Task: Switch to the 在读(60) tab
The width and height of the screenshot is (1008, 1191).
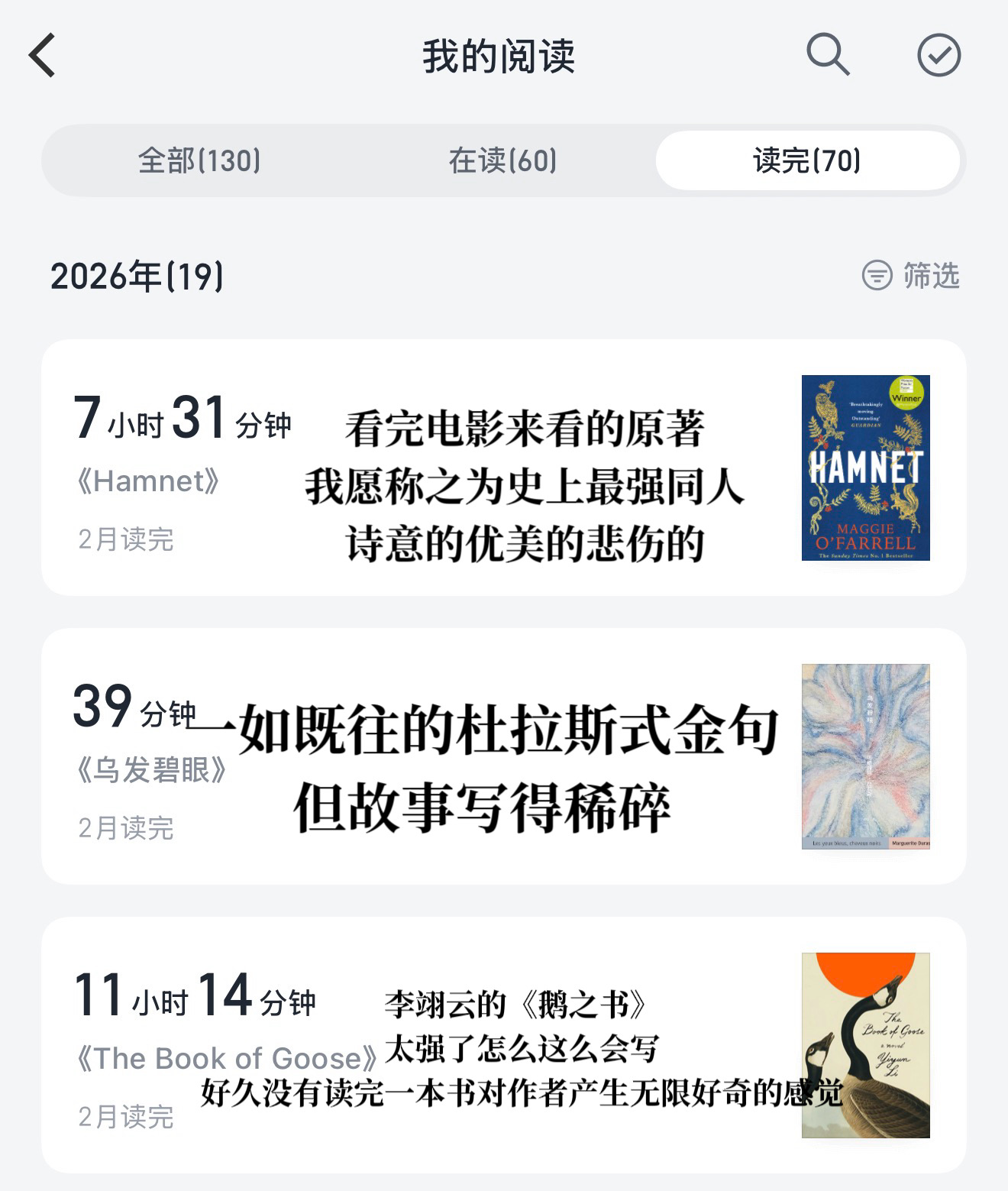Action: (x=502, y=160)
